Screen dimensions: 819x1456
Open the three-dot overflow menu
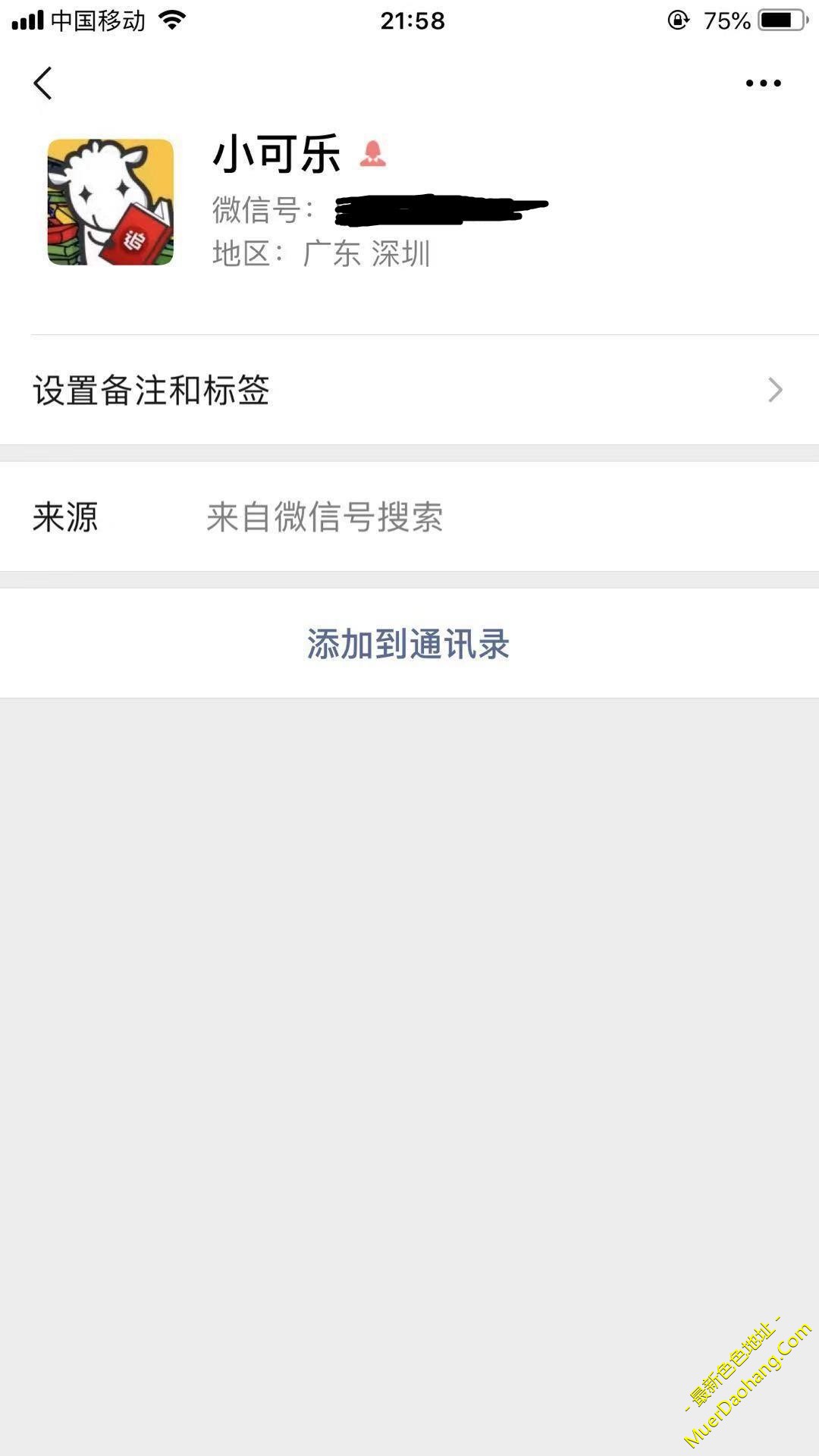pyautogui.click(x=763, y=83)
